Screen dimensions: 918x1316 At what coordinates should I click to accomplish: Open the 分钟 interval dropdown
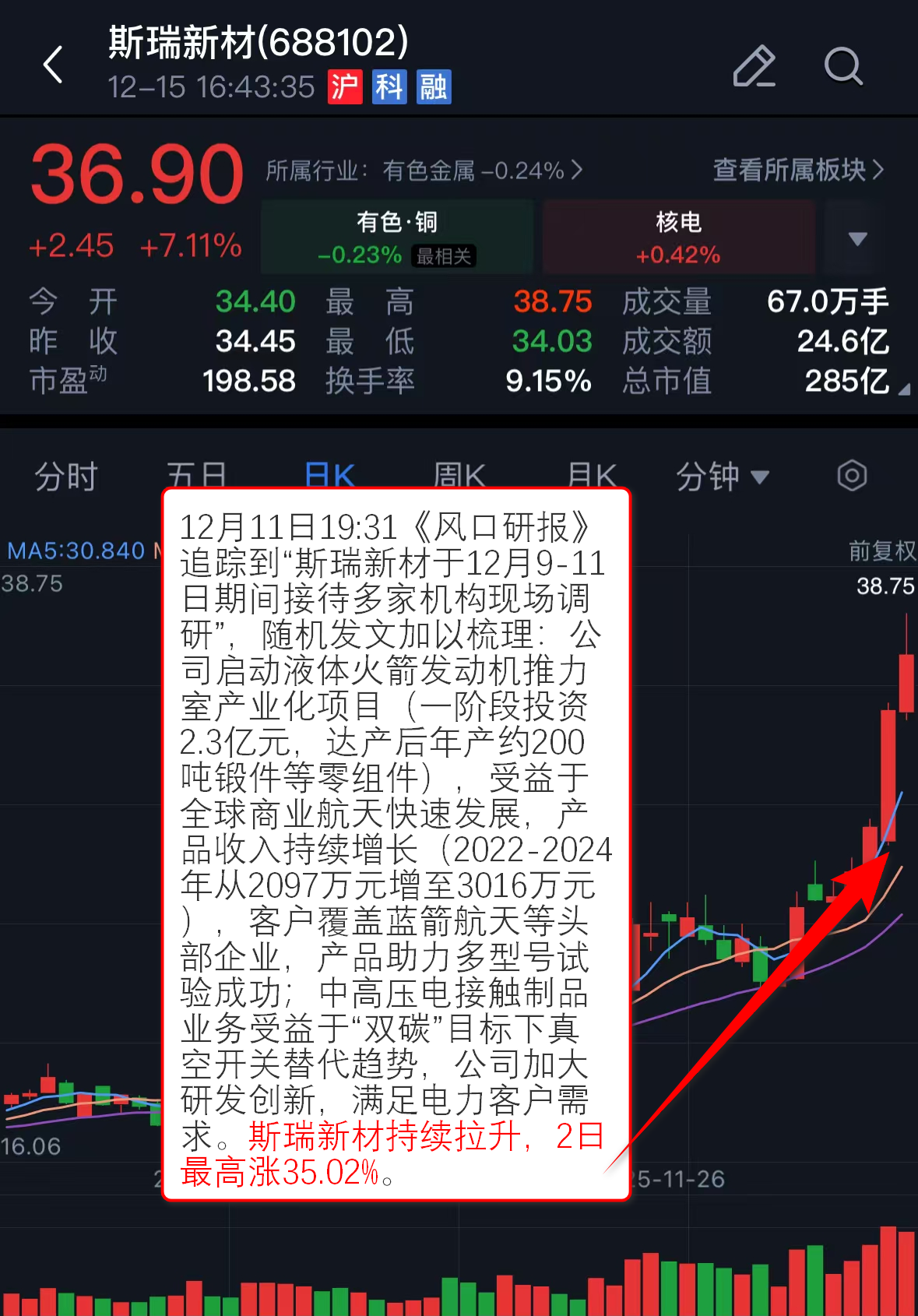point(723,476)
